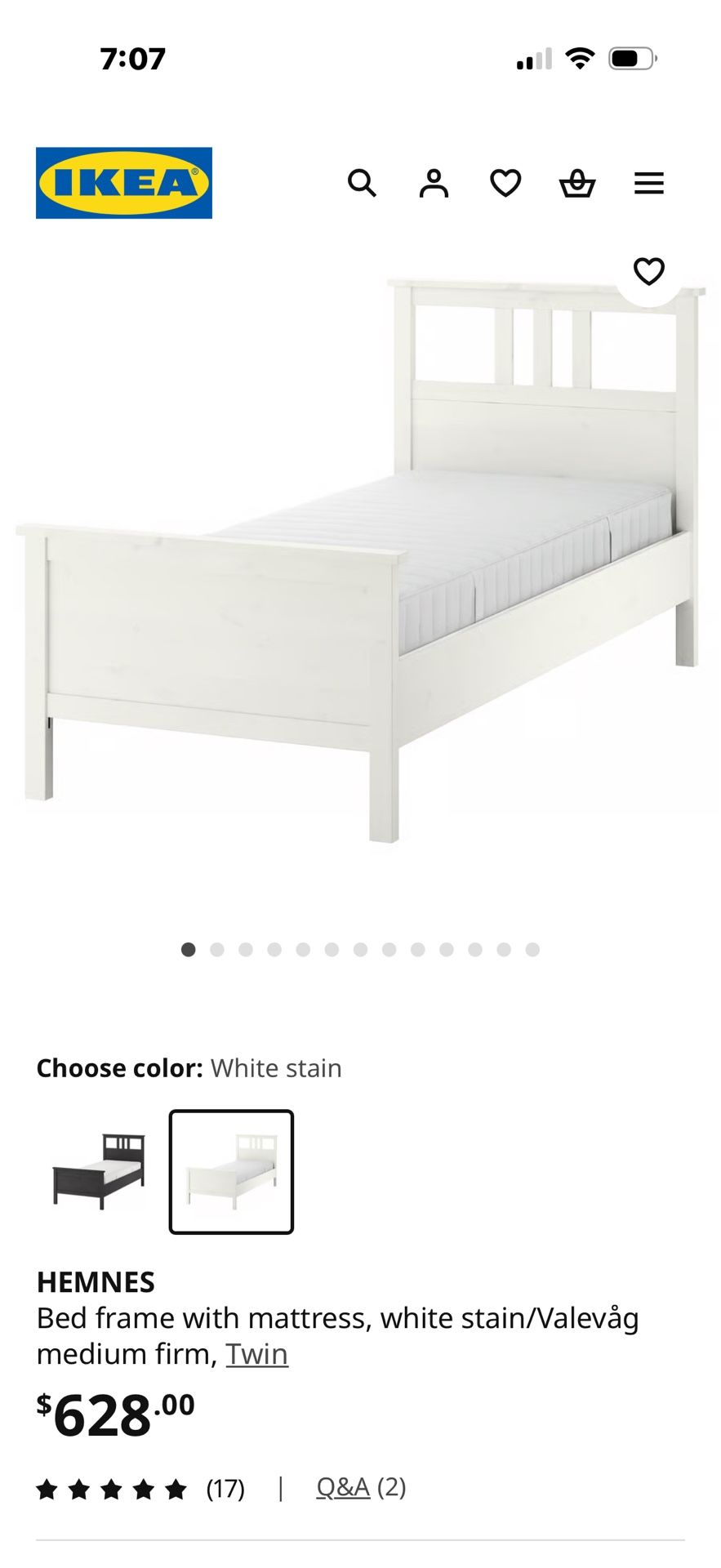Open the shopping cart icon
The width and height of the screenshot is (721, 1568).
pos(577,184)
